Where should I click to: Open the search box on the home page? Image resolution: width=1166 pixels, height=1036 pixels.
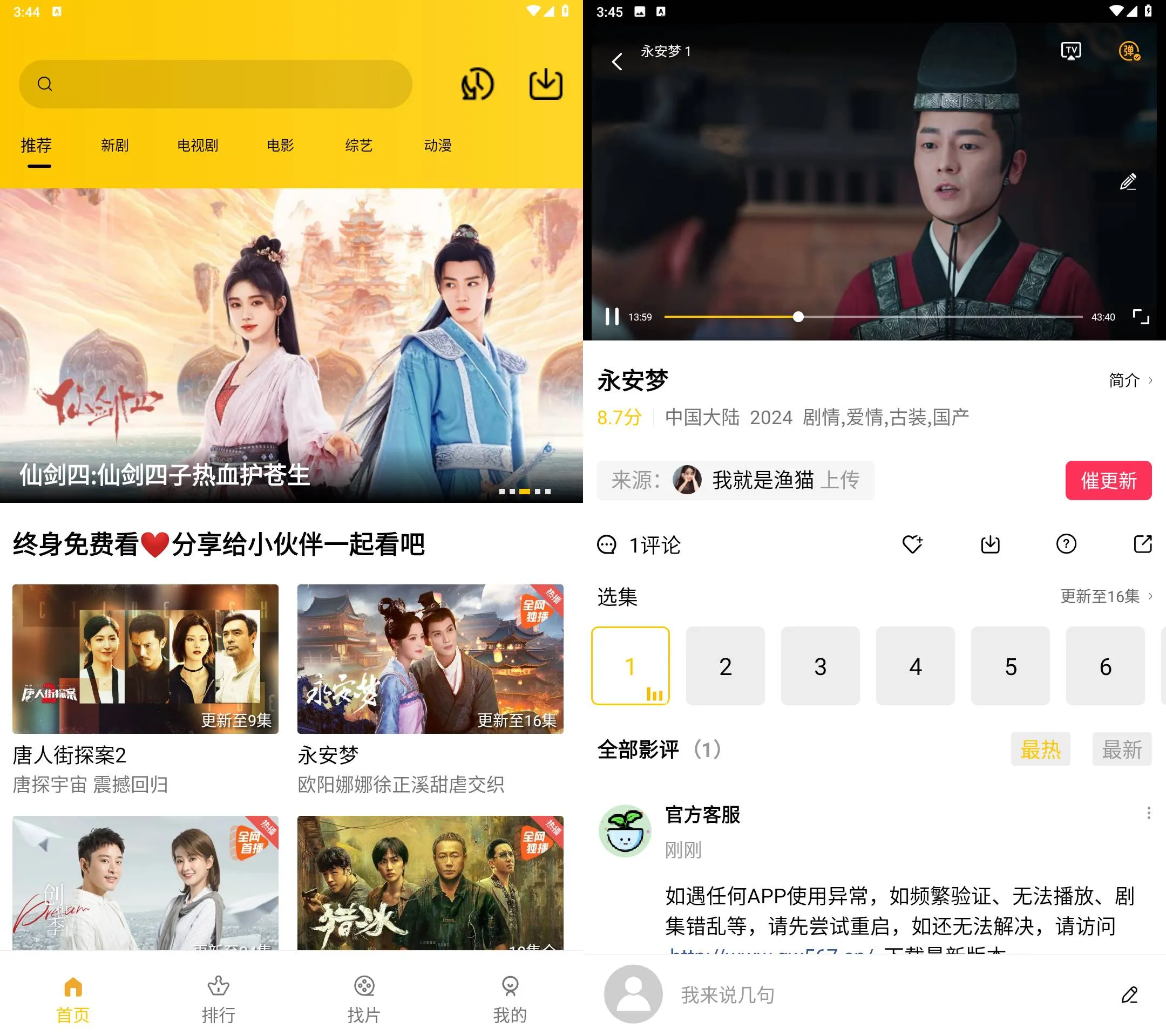click(x=215, y=84)
